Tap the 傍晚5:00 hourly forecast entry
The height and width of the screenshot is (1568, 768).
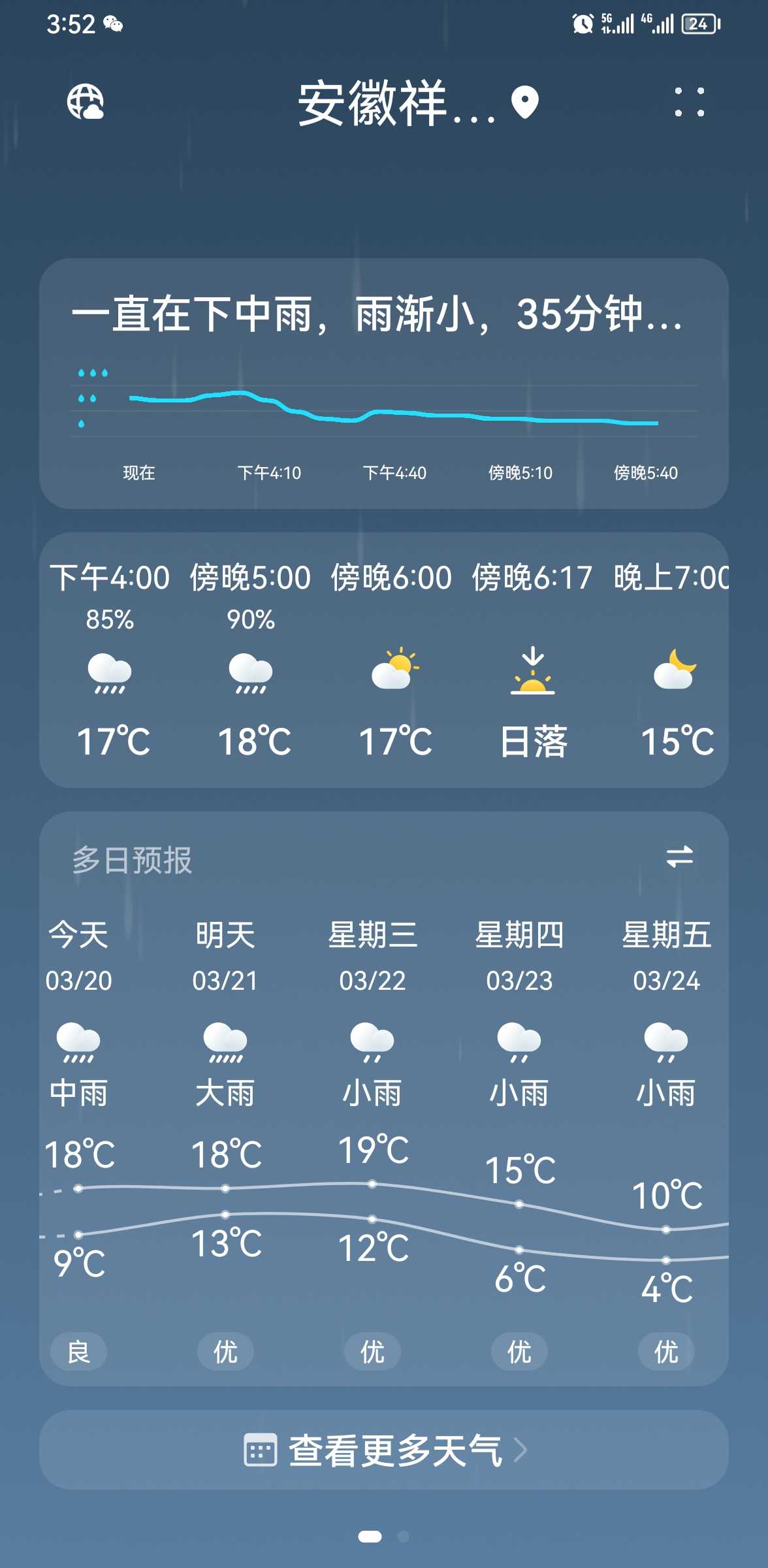click(251, 660)
